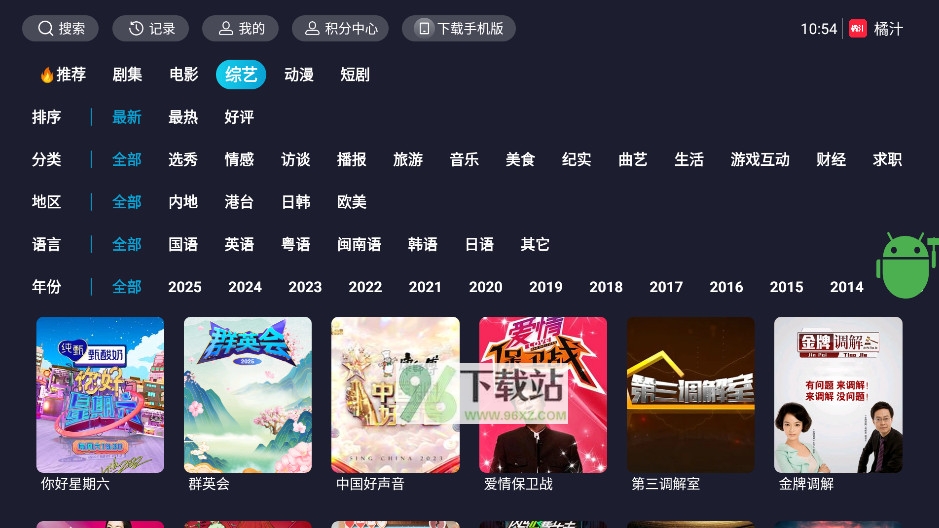
Task: Choose 内地 as the region
Action: coord(183,202)
